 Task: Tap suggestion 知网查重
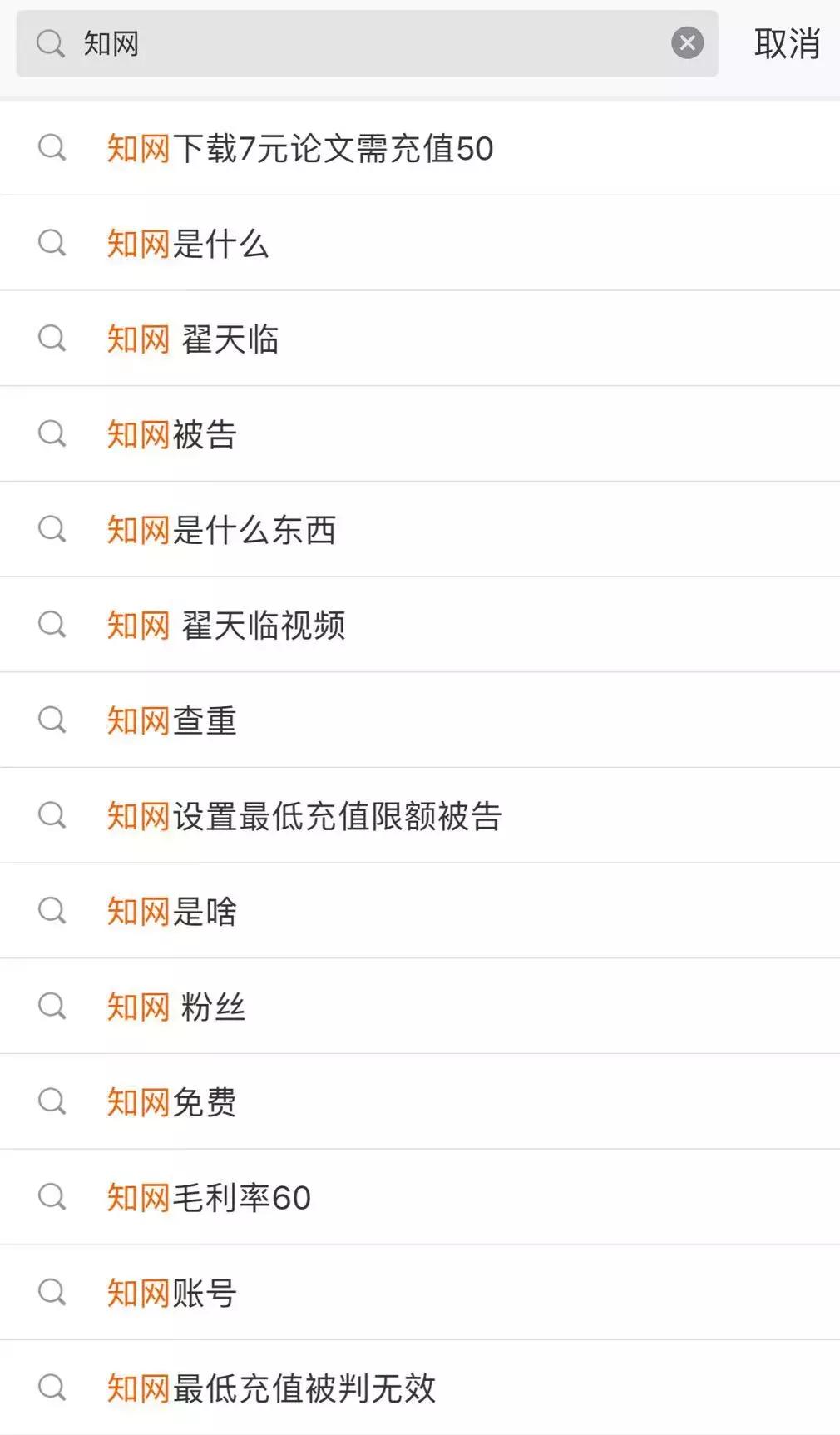tap(170, 720)
